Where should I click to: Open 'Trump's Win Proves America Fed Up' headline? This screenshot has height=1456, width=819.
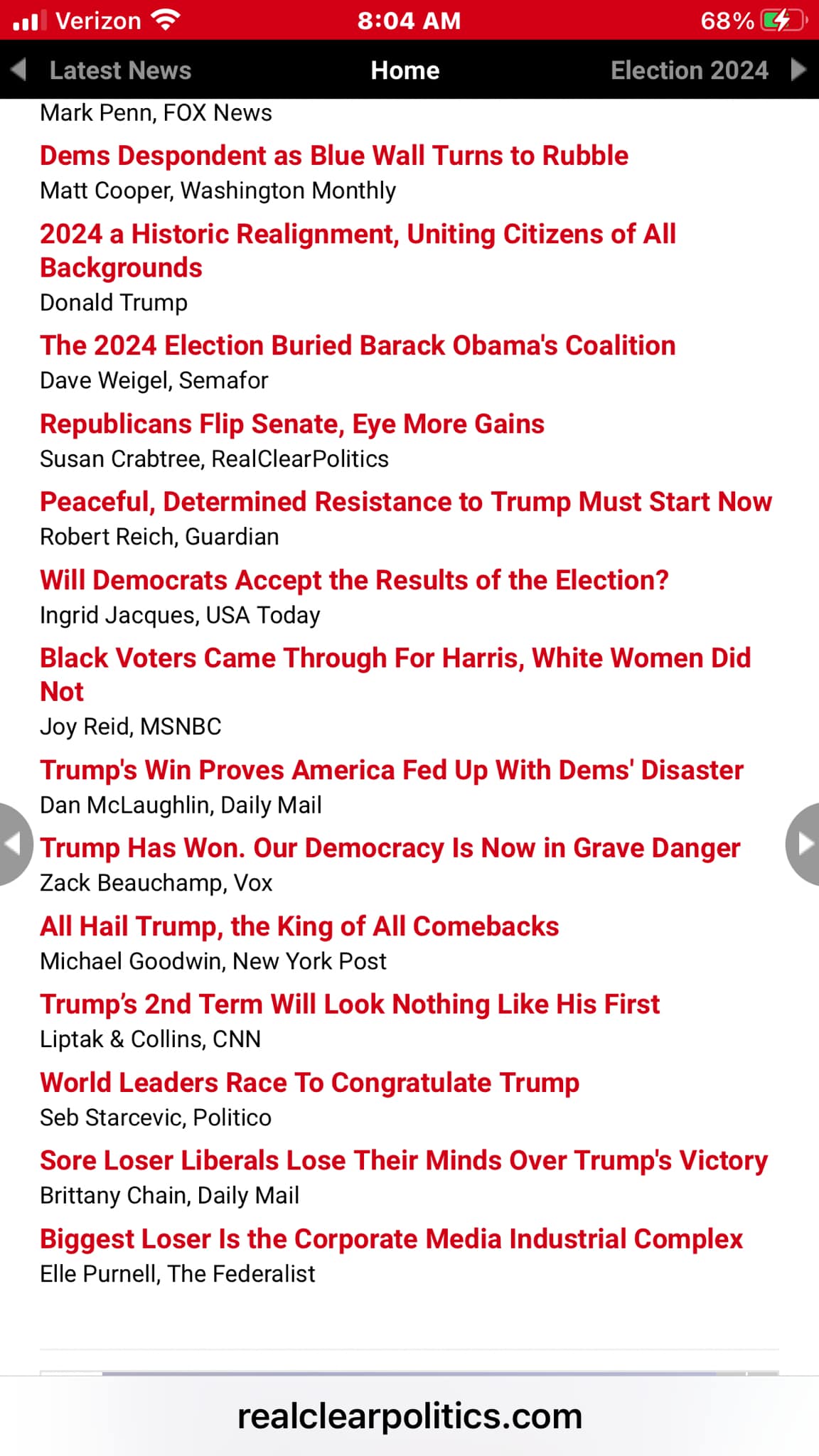click(x=392, y=770)
